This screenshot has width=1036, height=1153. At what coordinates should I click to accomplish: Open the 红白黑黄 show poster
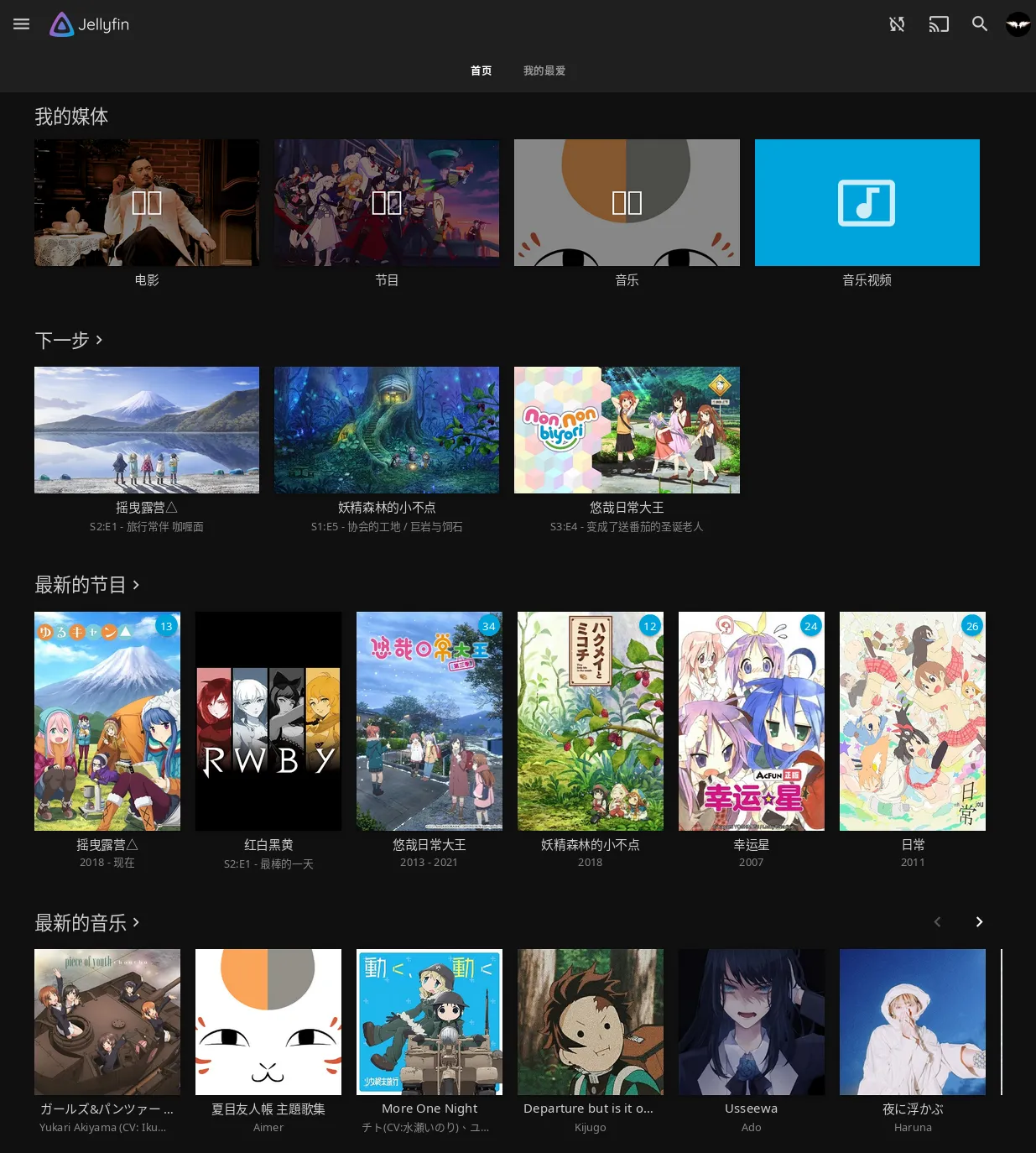[x=268, y=721]
